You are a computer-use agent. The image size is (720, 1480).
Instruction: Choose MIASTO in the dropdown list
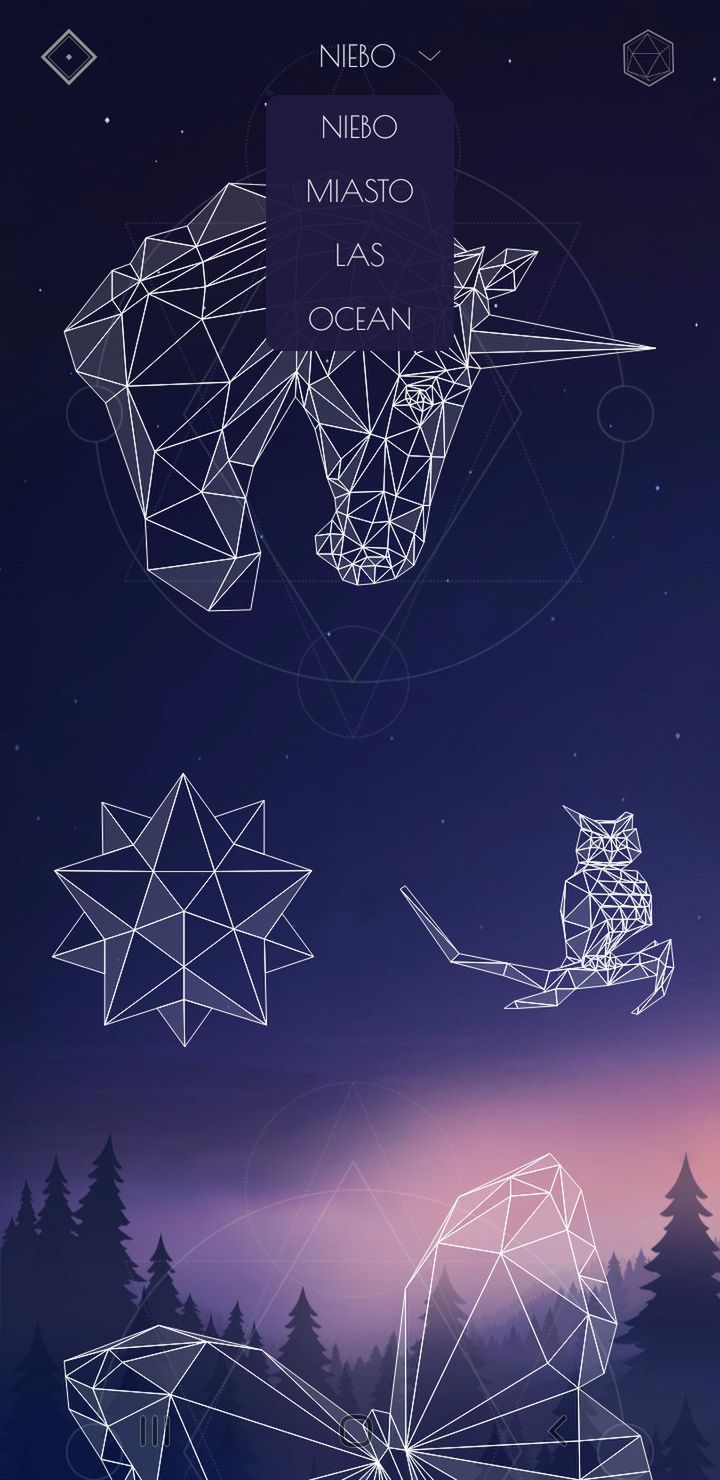pyautogui.click(x=360, y=191)
